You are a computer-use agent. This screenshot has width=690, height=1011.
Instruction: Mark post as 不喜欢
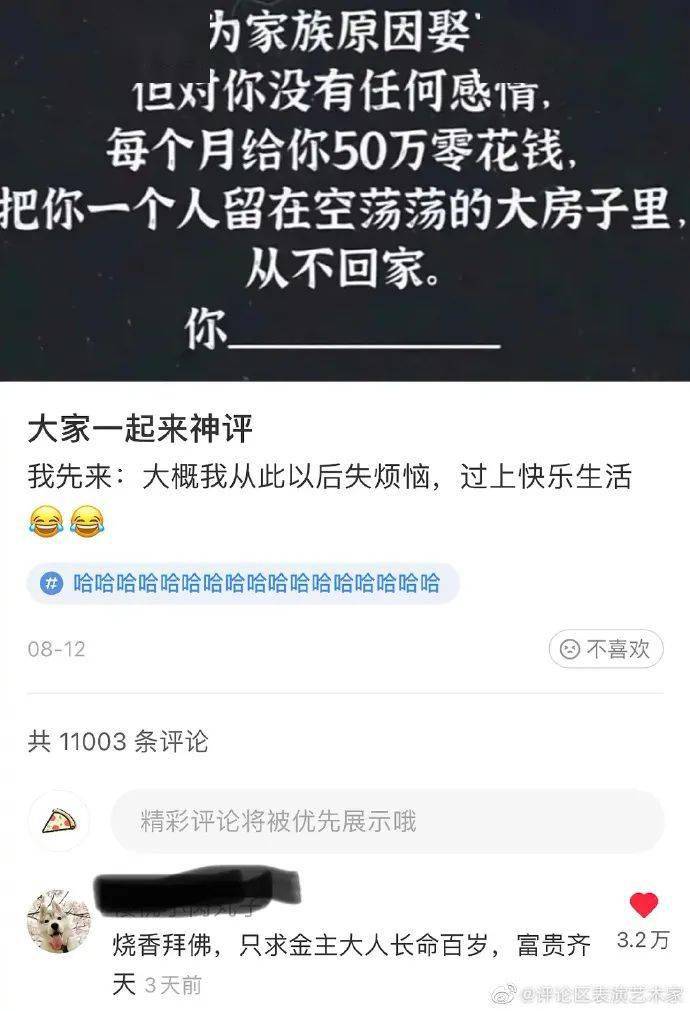pyautogui.click(x=606, y=649)
